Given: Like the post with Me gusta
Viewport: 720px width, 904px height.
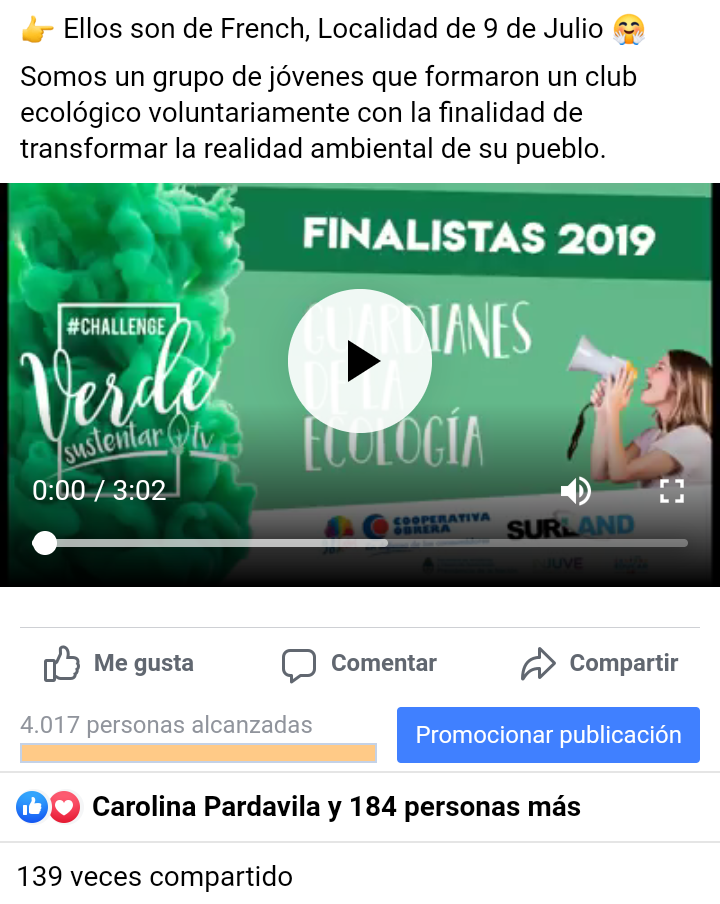Looking at the screenshot, I should (x=119, y=663).
